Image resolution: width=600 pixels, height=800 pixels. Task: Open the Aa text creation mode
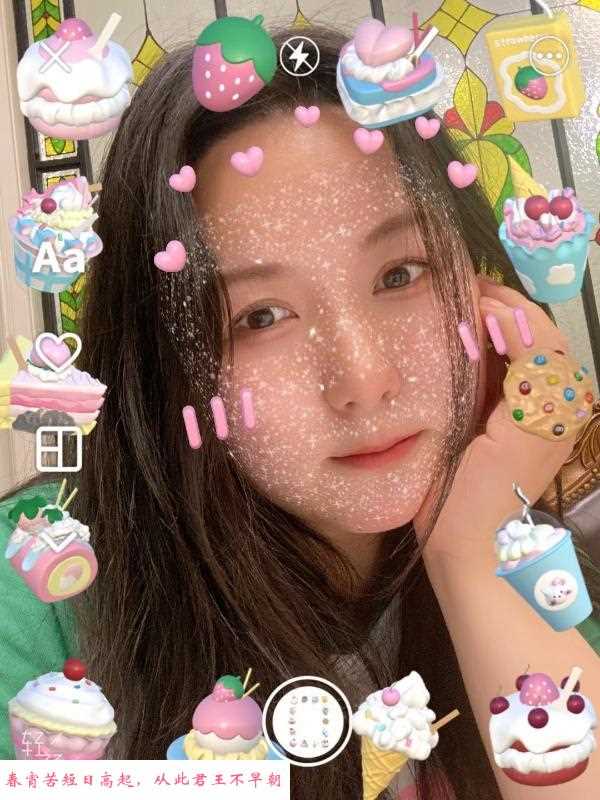(x=58, y=258)
